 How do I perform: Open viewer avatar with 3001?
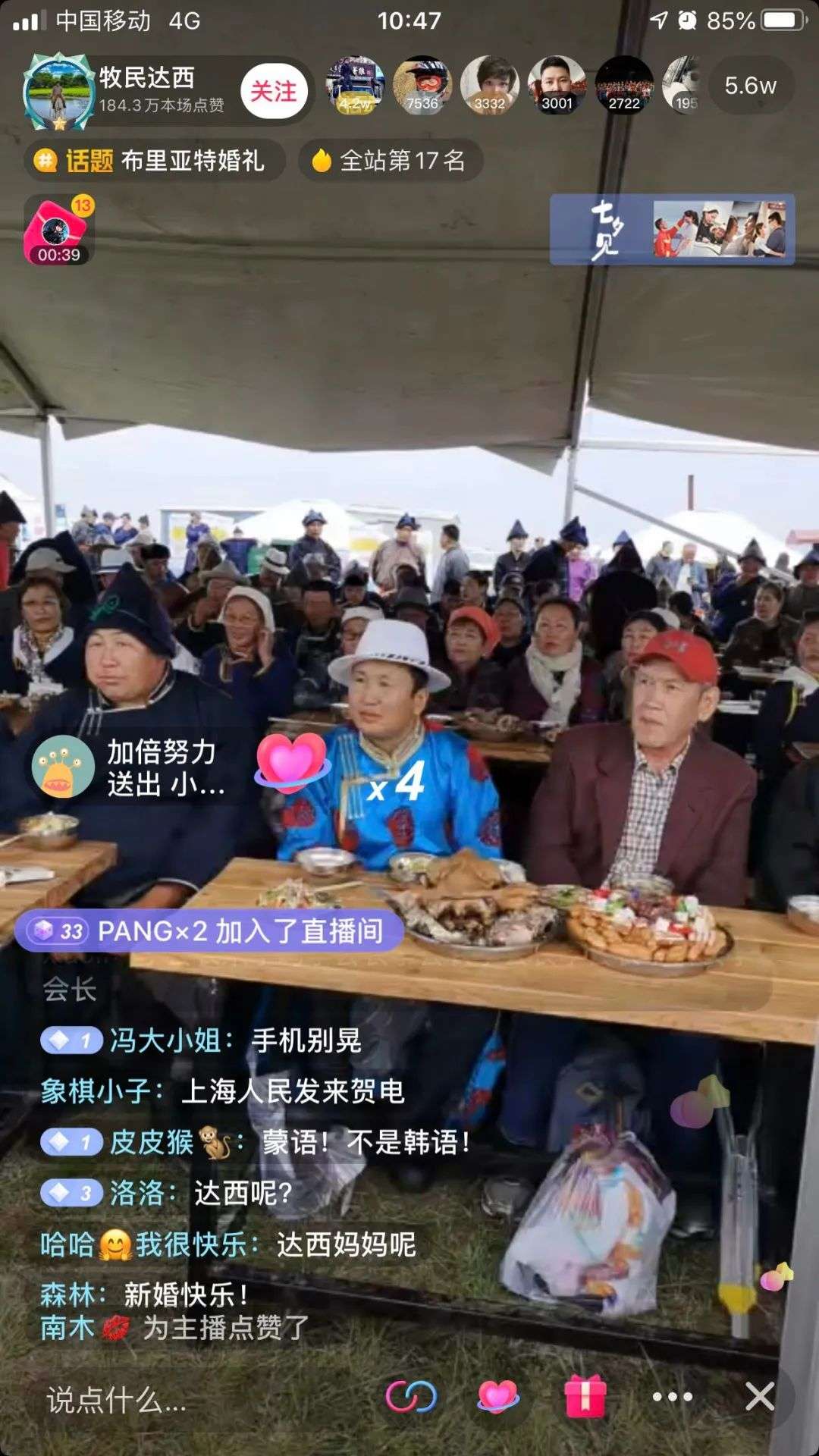(557, 85)
